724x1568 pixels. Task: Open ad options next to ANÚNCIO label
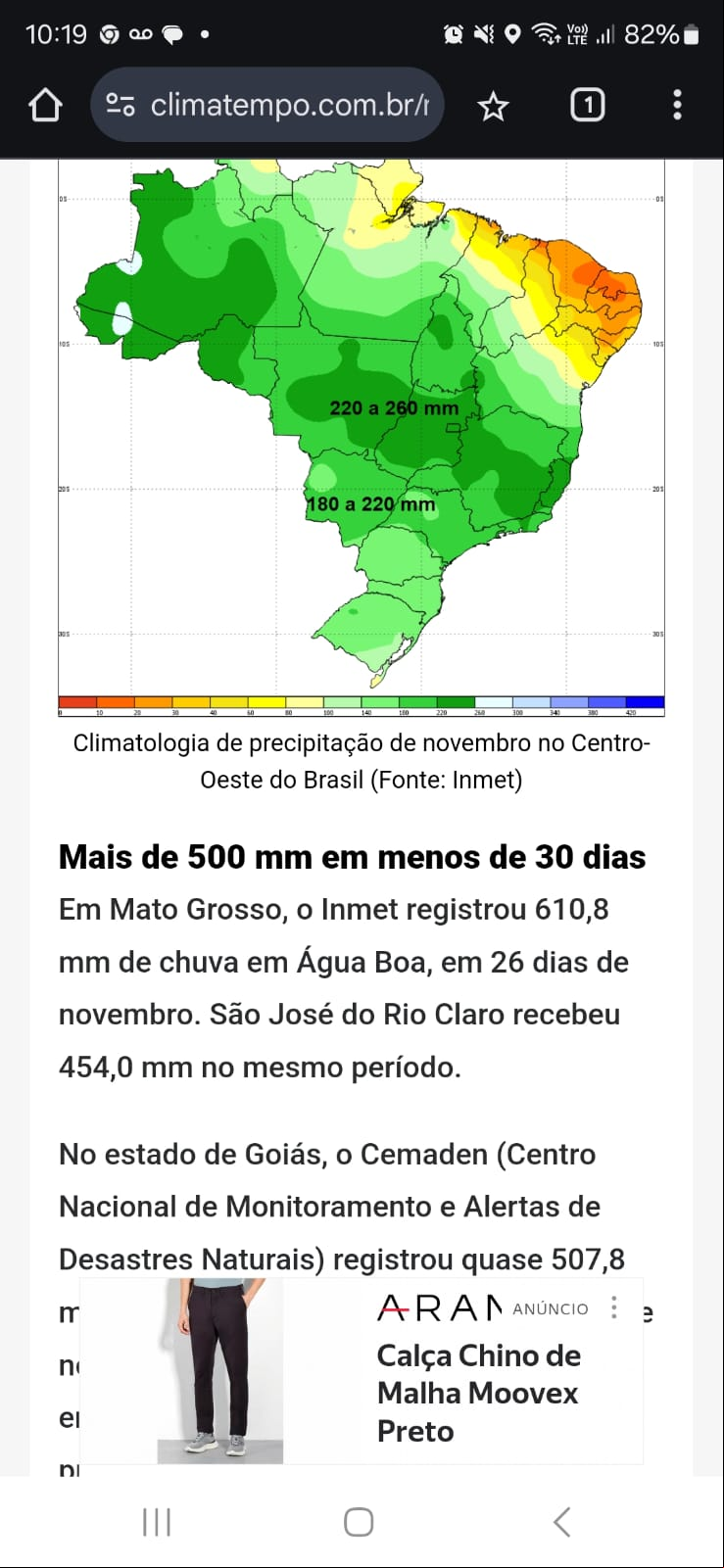pos(614,1307)
